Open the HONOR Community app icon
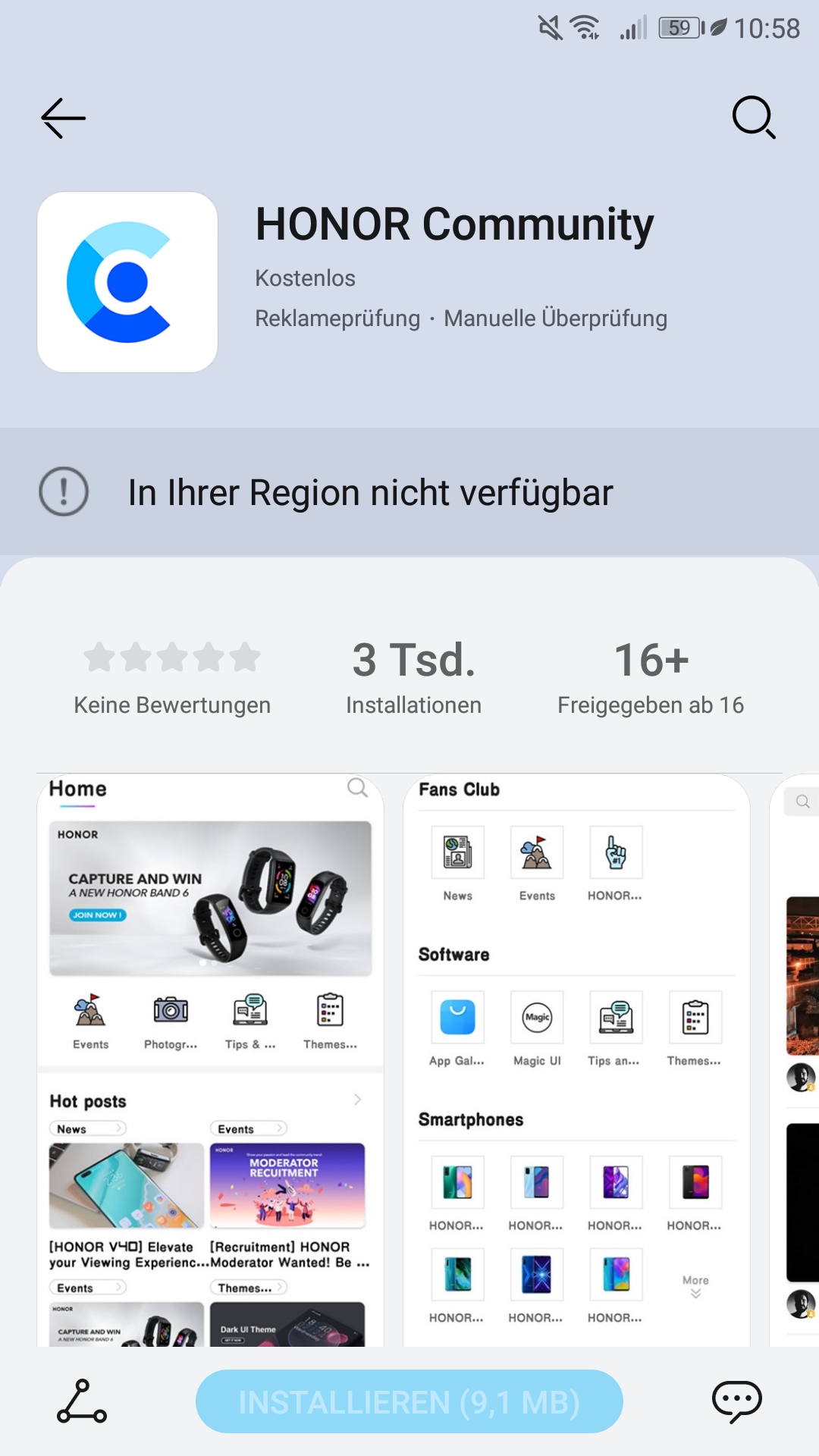 127,282
